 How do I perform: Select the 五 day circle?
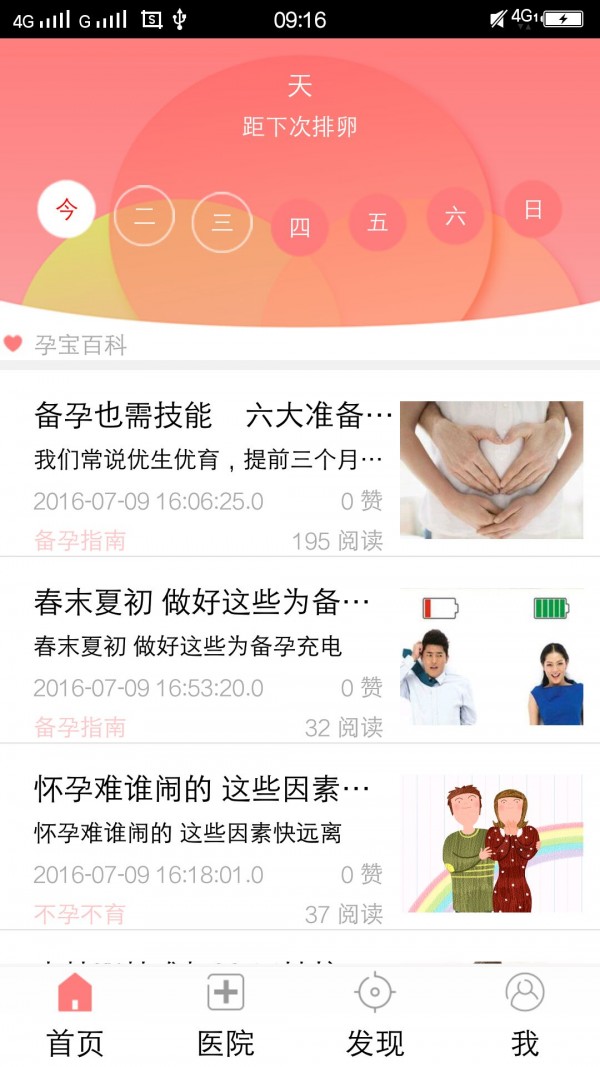coord(377,221)
